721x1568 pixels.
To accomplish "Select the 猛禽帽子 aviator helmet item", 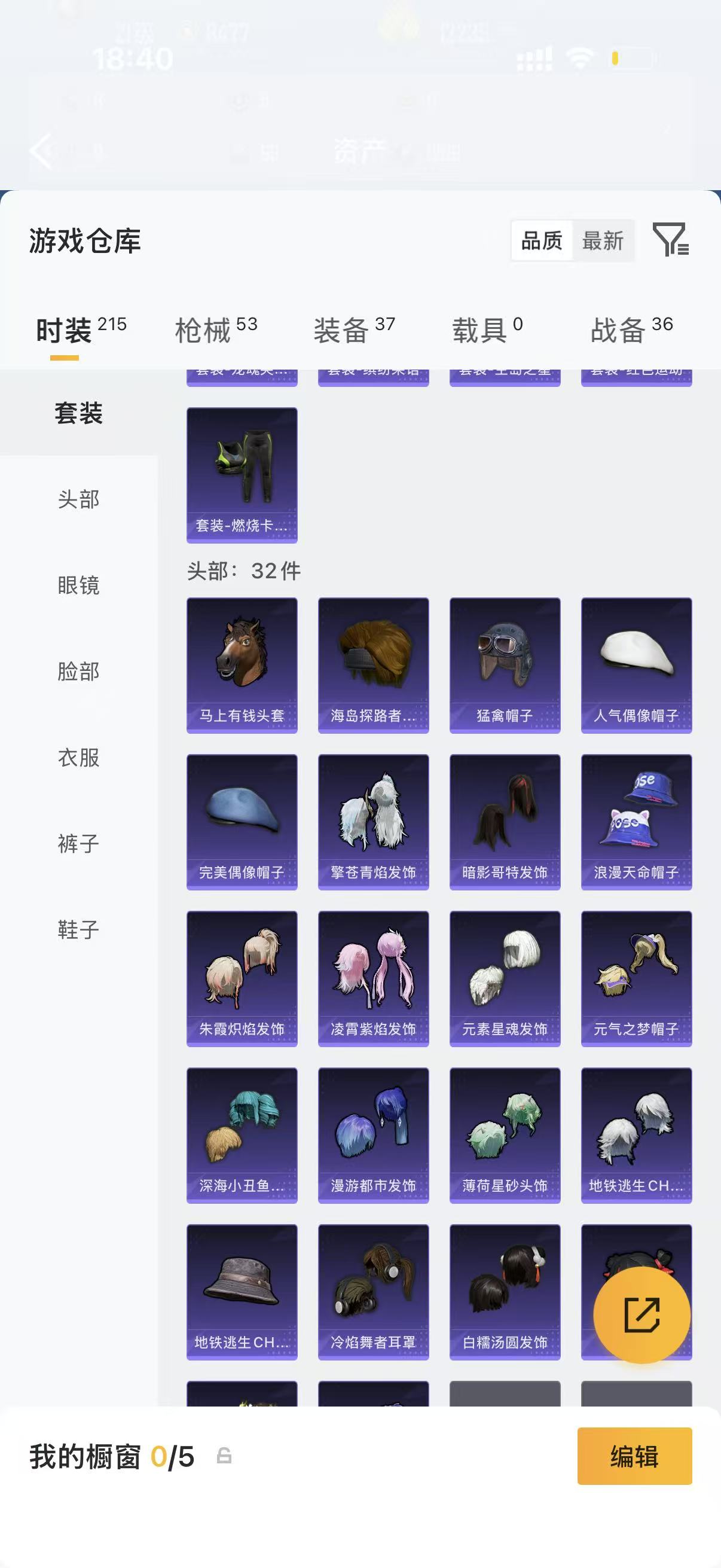I will coord(505,663).
